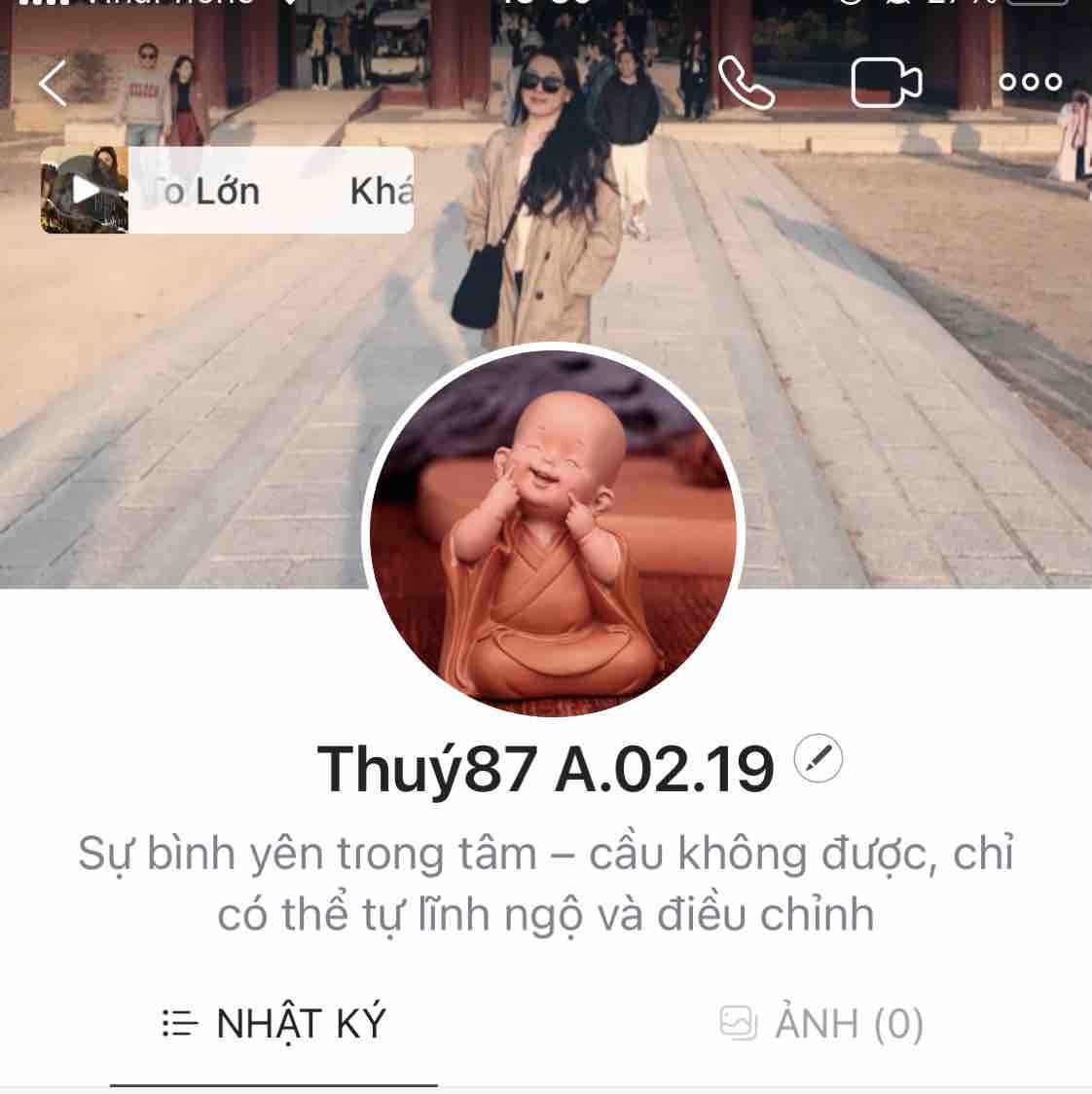Start a video call with Thuý87

pyautogui.click(x=886, y=83)
